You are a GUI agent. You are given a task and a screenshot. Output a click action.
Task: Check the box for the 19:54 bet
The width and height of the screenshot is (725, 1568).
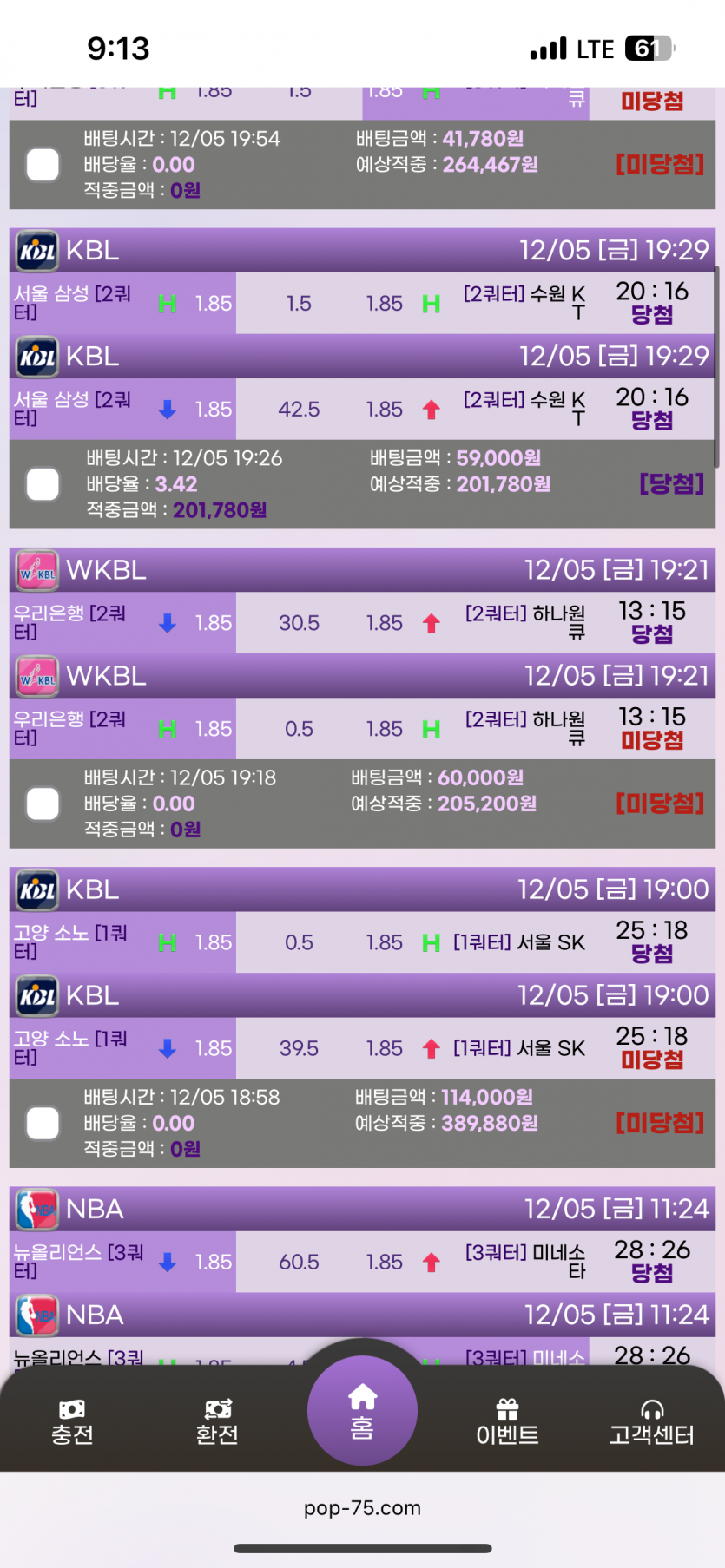43,165
